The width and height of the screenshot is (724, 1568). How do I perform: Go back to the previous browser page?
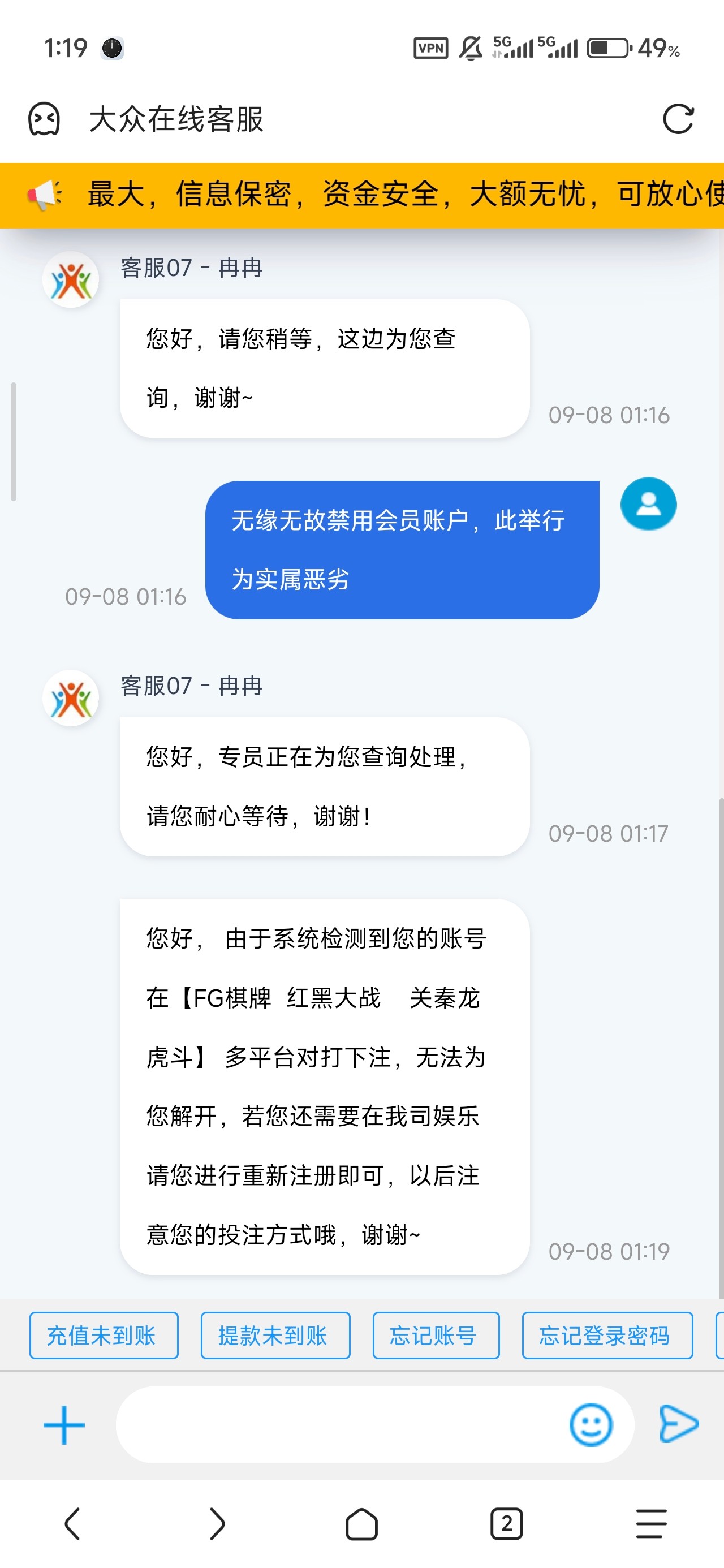(72, 1523)
